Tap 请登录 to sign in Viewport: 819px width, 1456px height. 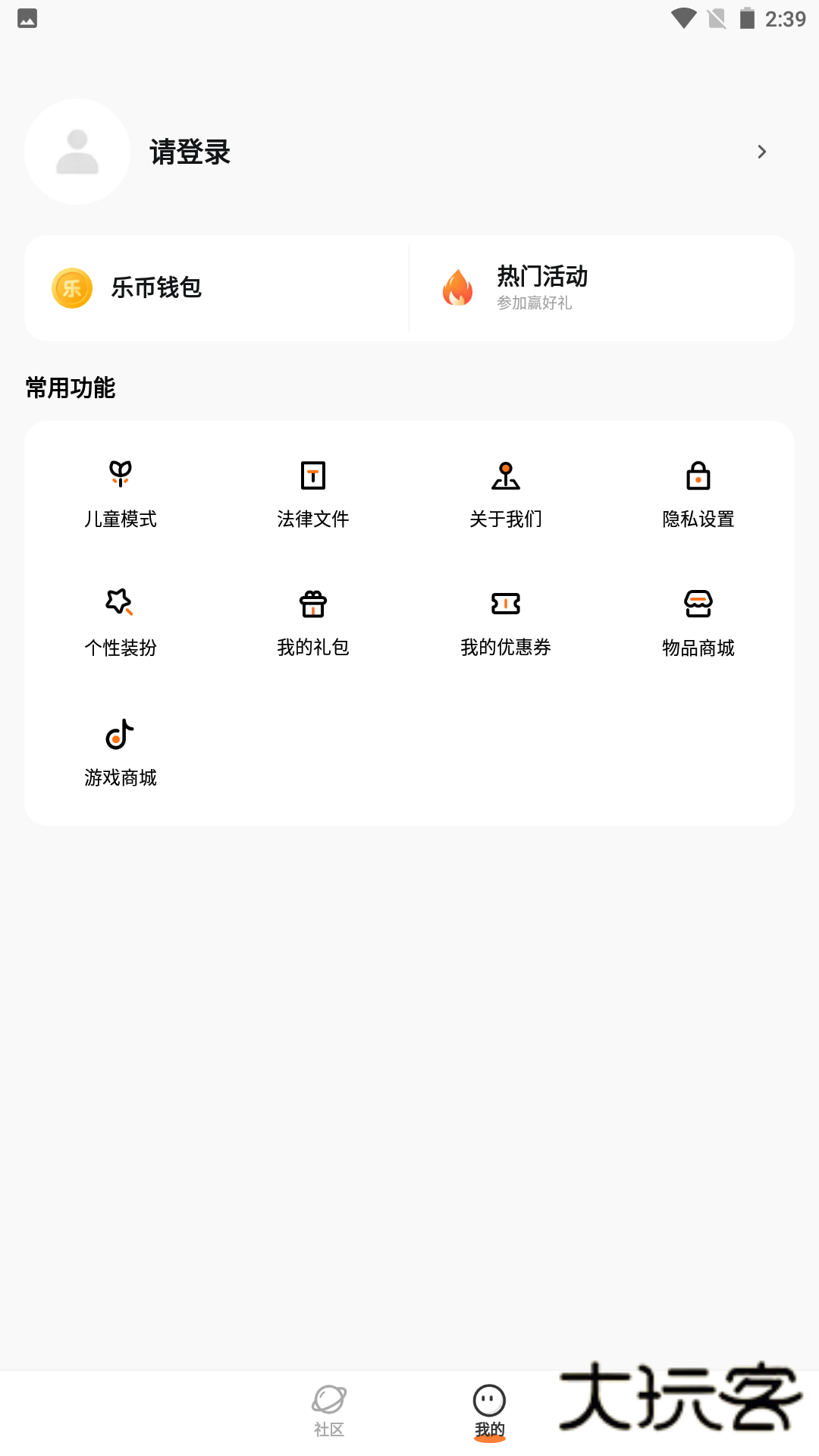pyautogui.click(x=190, y=152)
